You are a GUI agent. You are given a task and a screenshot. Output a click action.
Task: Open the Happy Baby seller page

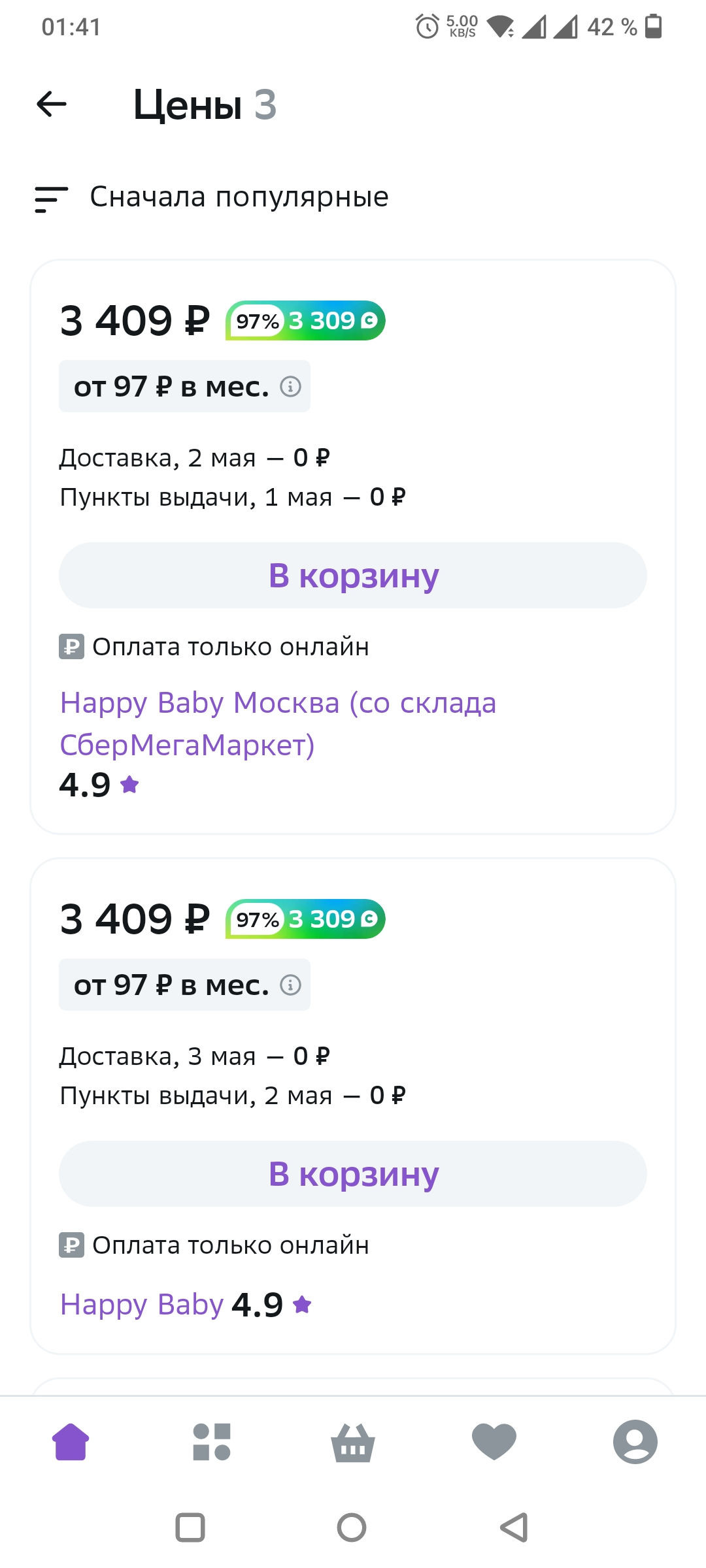click(x=142, y=1305)
